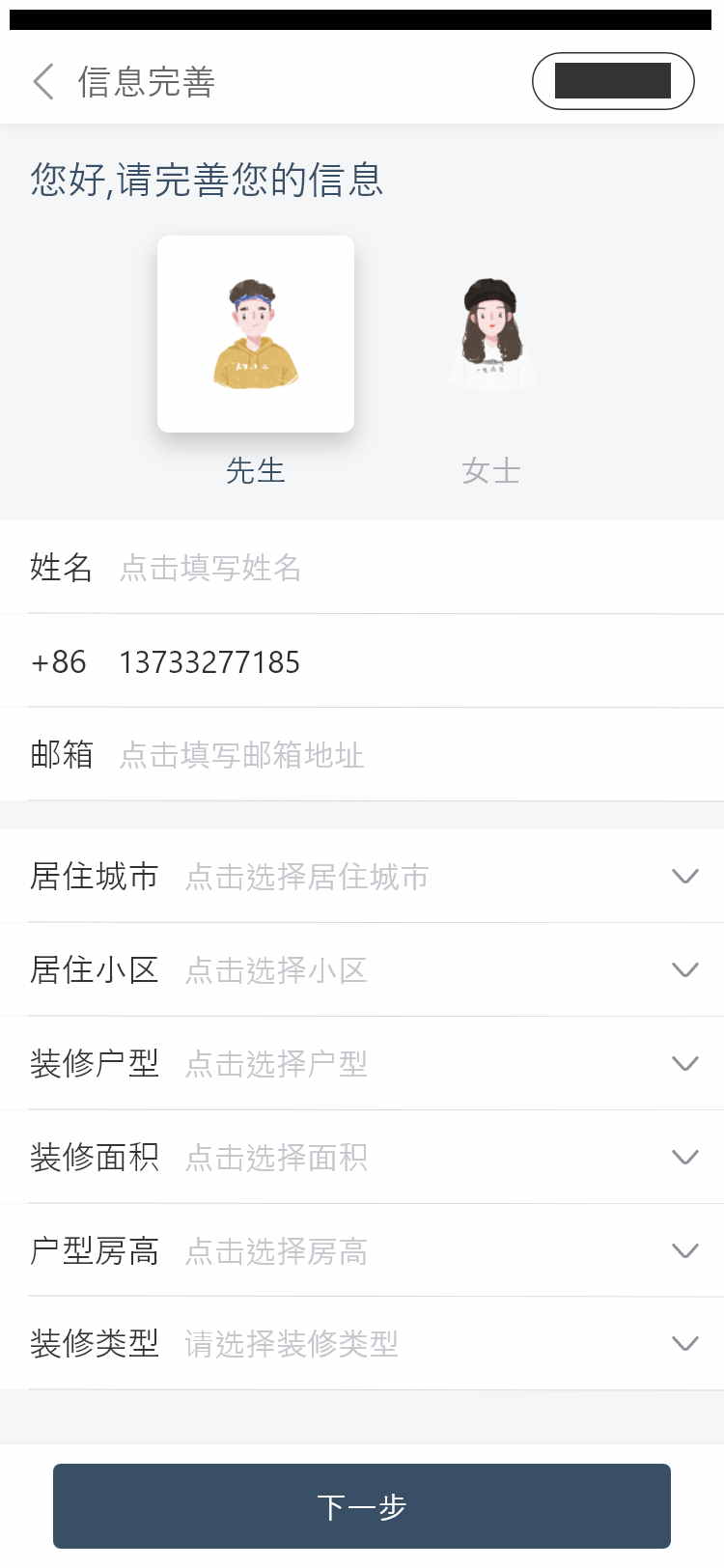Pick a 户型房高 value

click(x=434, y=1251)
